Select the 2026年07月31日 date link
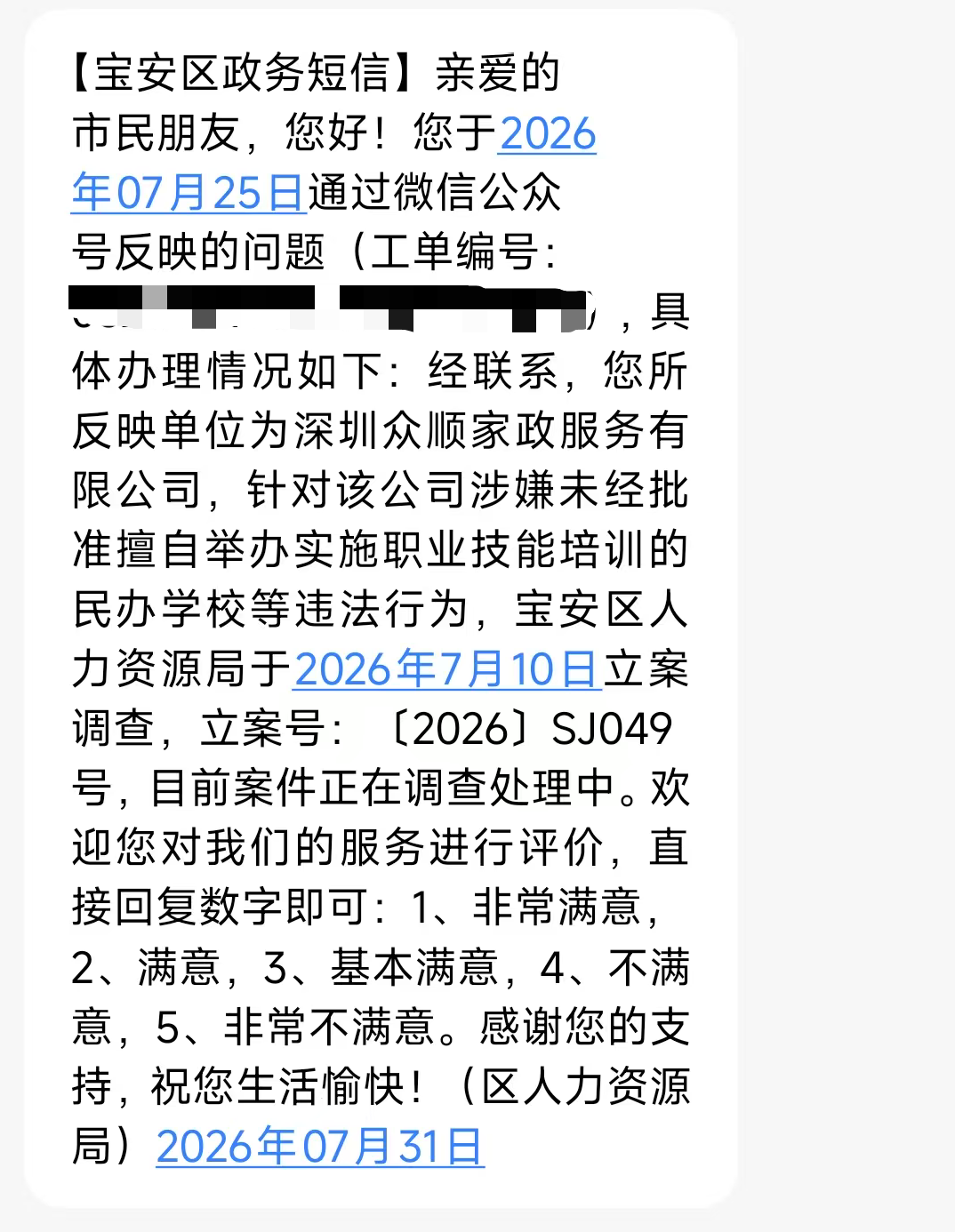The height and width of the screenshot is (1232, 955). pyautogui.click(x=320, y=1146)
